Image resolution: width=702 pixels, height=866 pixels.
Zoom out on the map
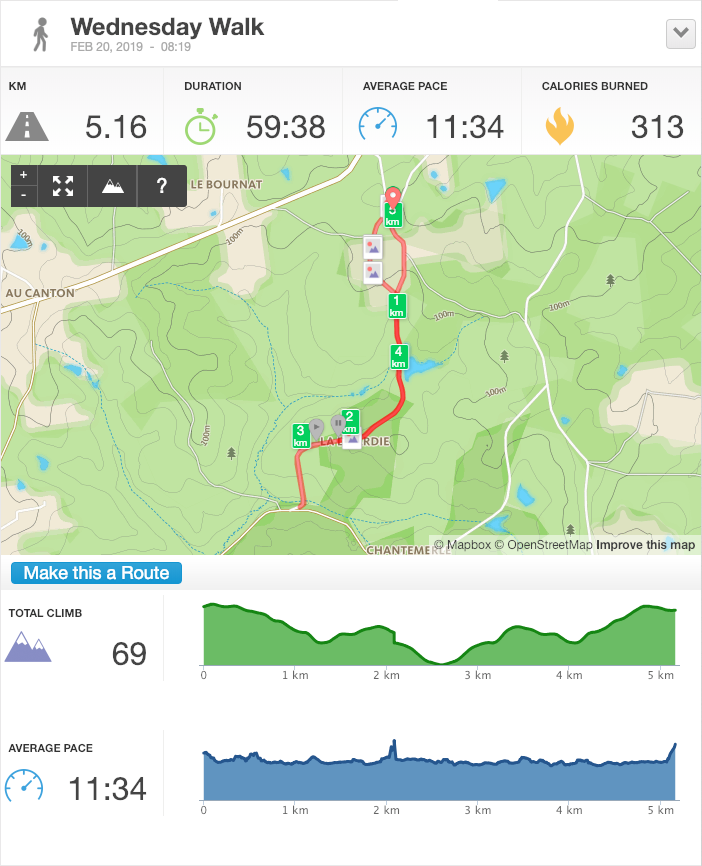click(24, 195)
